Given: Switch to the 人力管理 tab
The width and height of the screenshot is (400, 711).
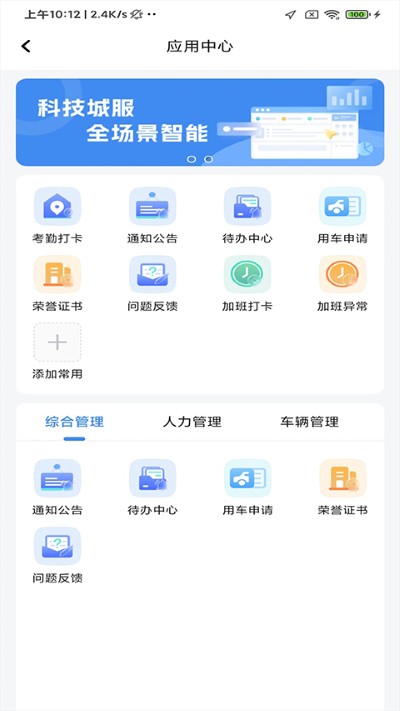Looking at the screenshot, I should click(192, 422).
